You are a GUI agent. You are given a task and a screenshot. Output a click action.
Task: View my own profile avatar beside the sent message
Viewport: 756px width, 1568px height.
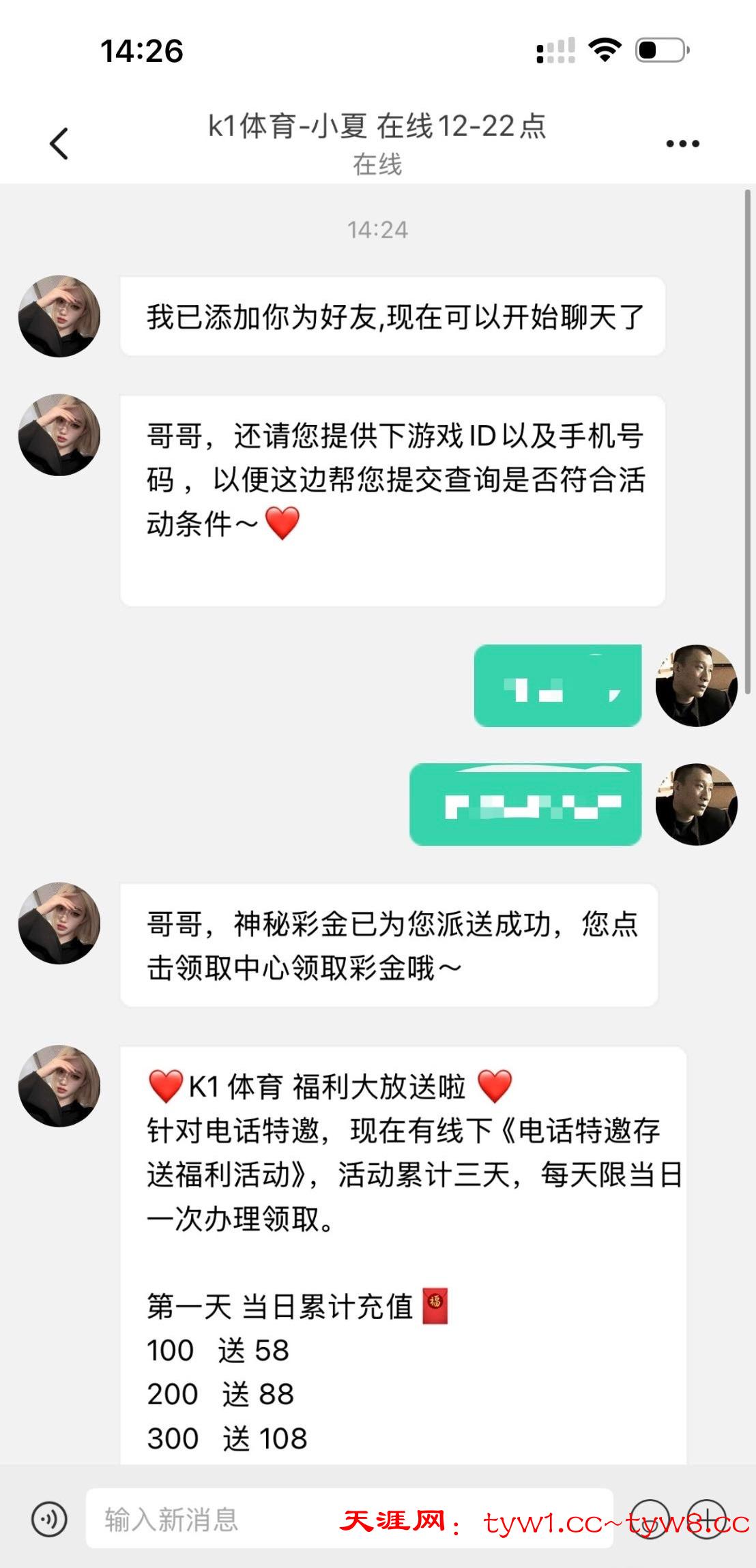tap(696, 685)
